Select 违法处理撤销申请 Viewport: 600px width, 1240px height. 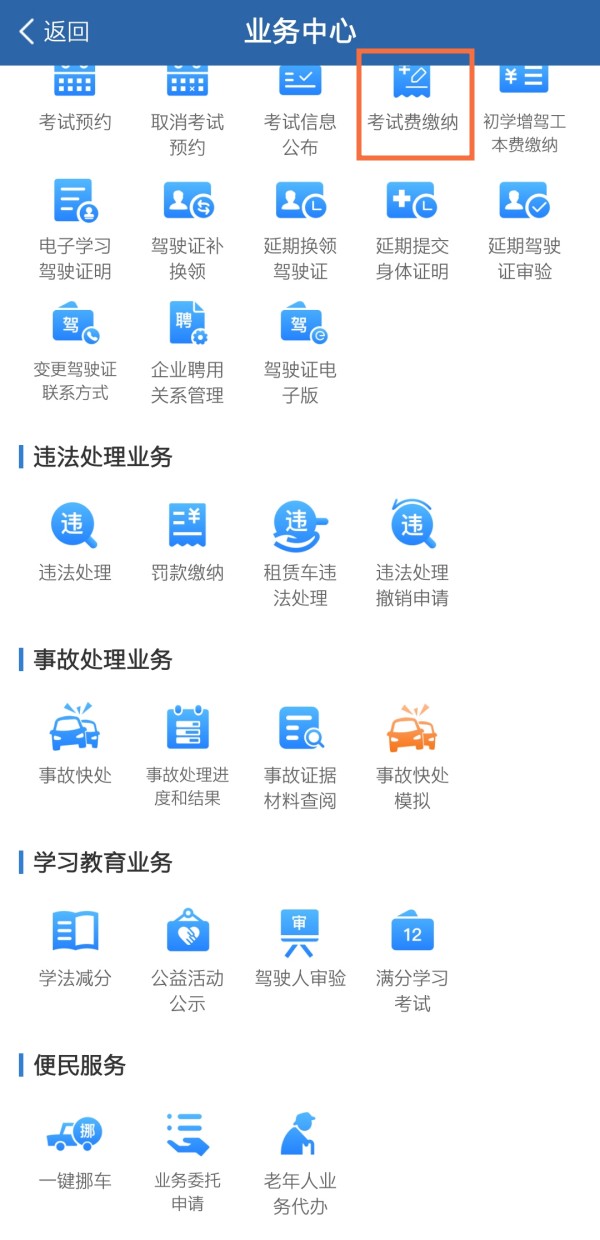[x=412, y=552]
